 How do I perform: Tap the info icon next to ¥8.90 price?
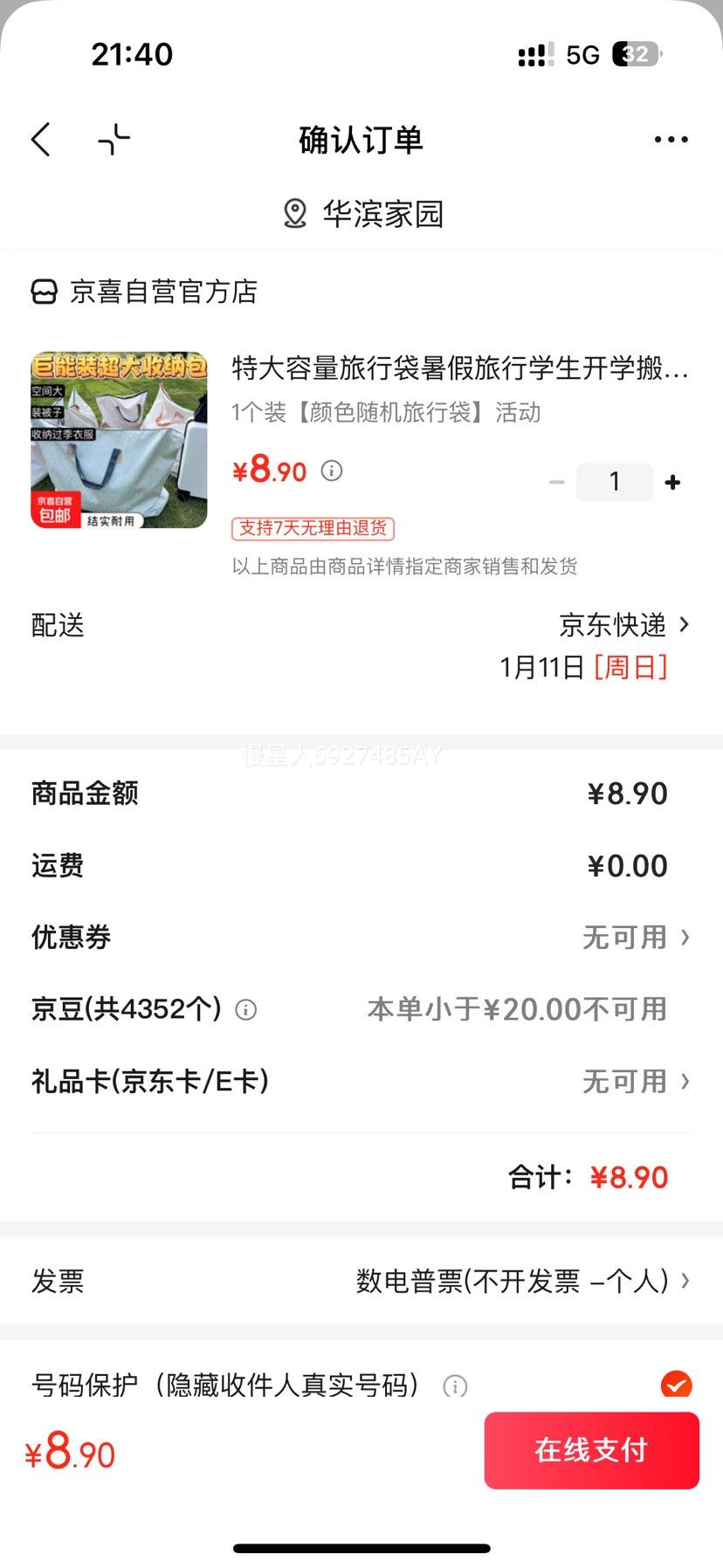coord(330,471)
